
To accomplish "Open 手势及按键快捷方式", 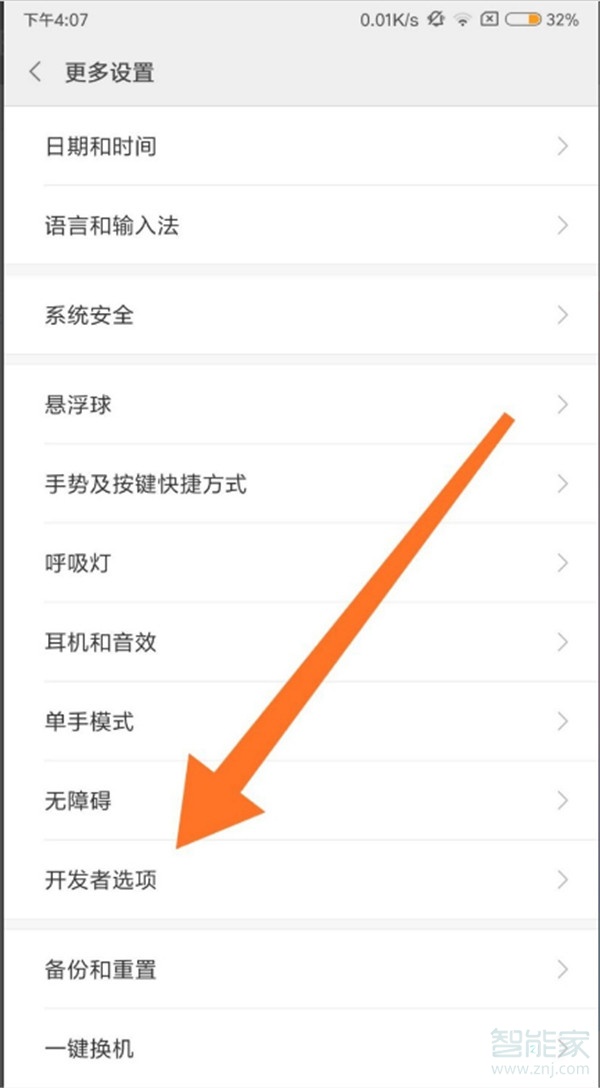I will tap(300, 485).
